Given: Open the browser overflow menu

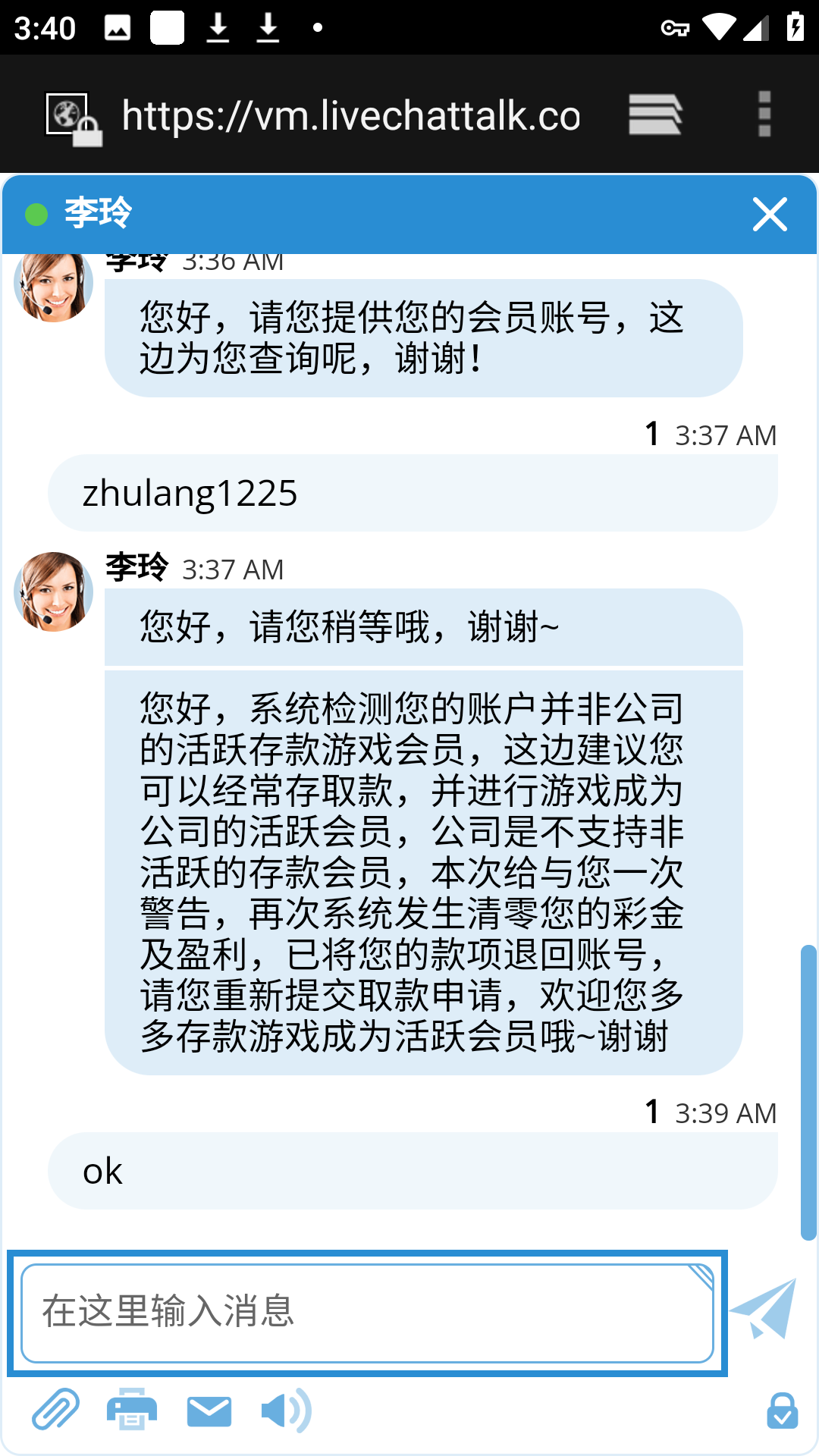Looking at the screenshot, I should pos(764,115).
